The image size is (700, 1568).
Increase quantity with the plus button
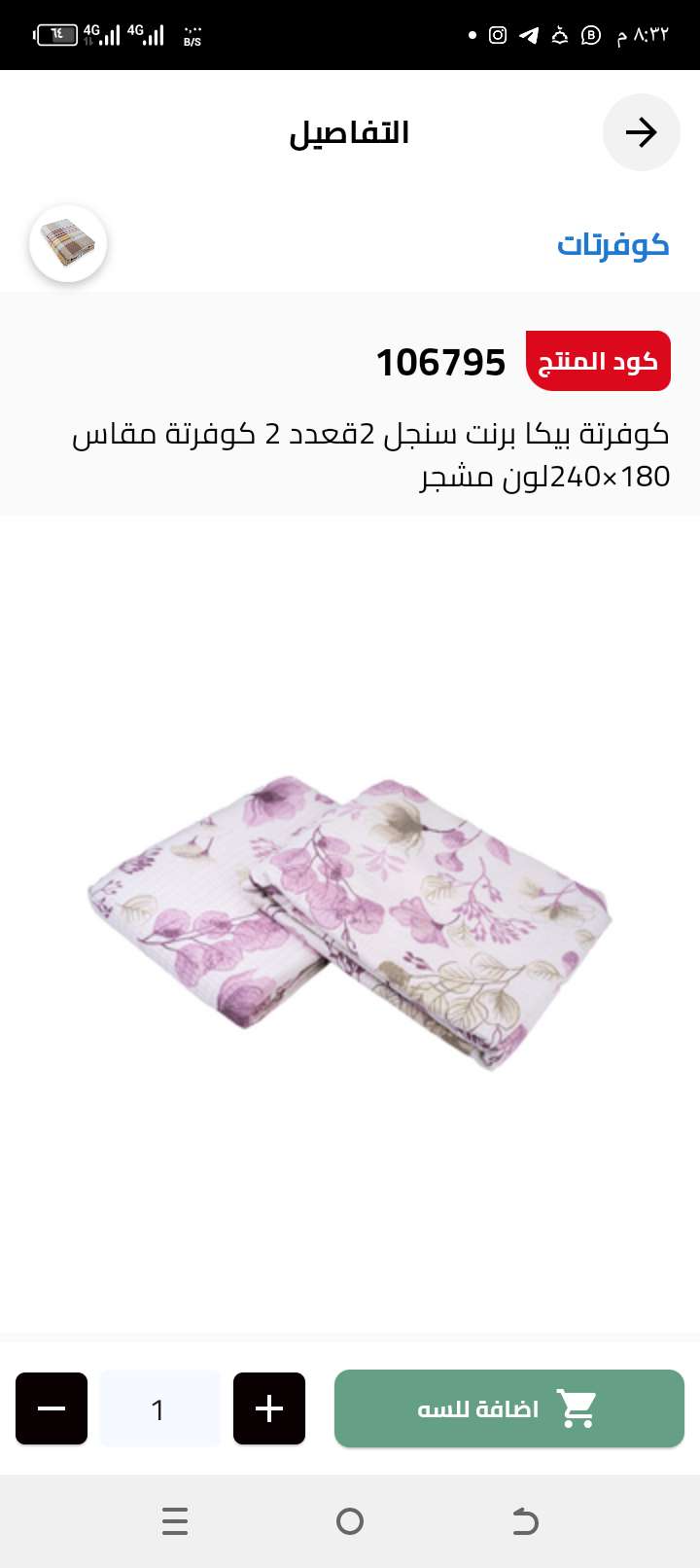[269, 1408]
